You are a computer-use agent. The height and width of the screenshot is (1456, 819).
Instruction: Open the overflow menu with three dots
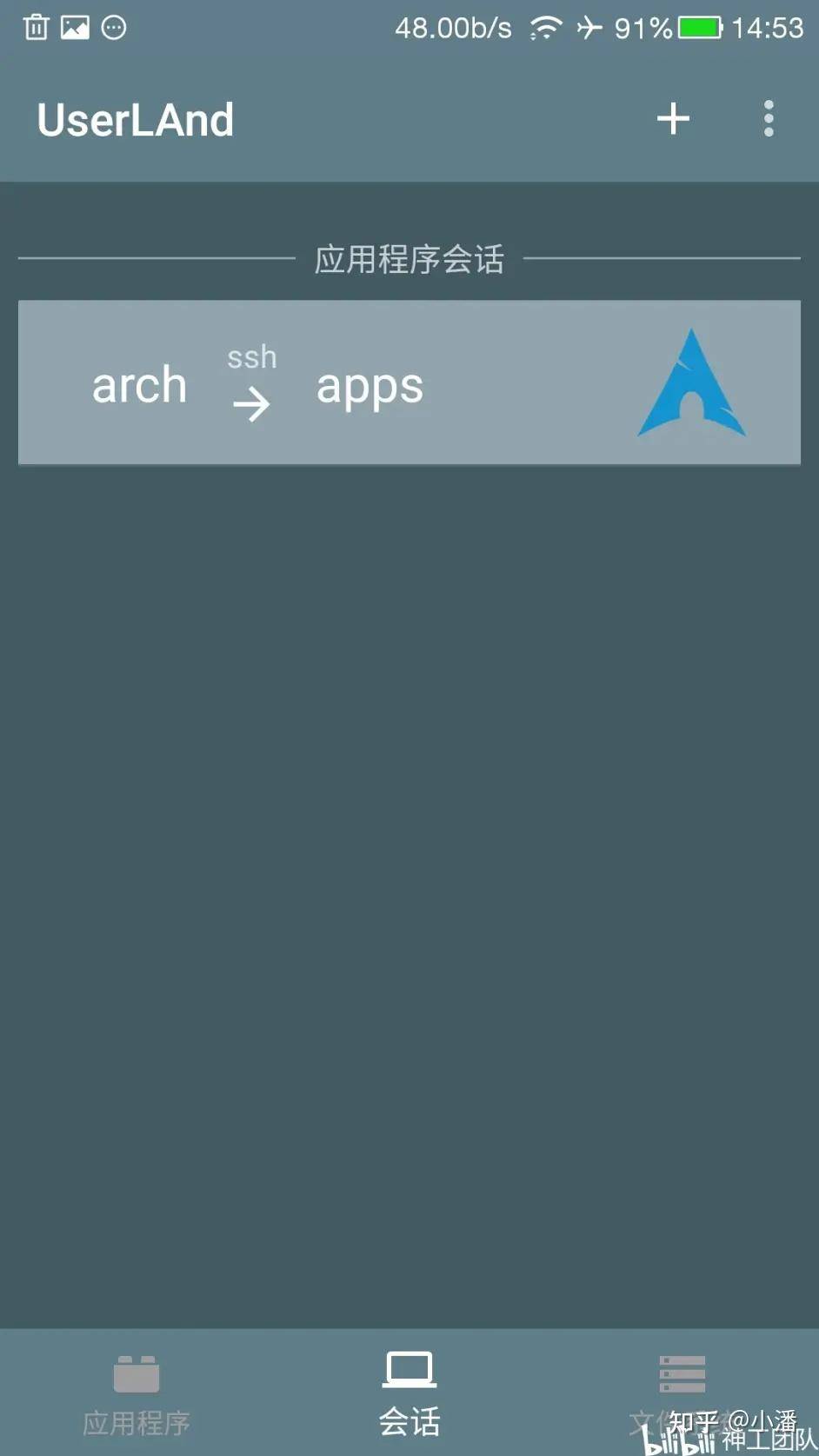(x=769, y=118)
